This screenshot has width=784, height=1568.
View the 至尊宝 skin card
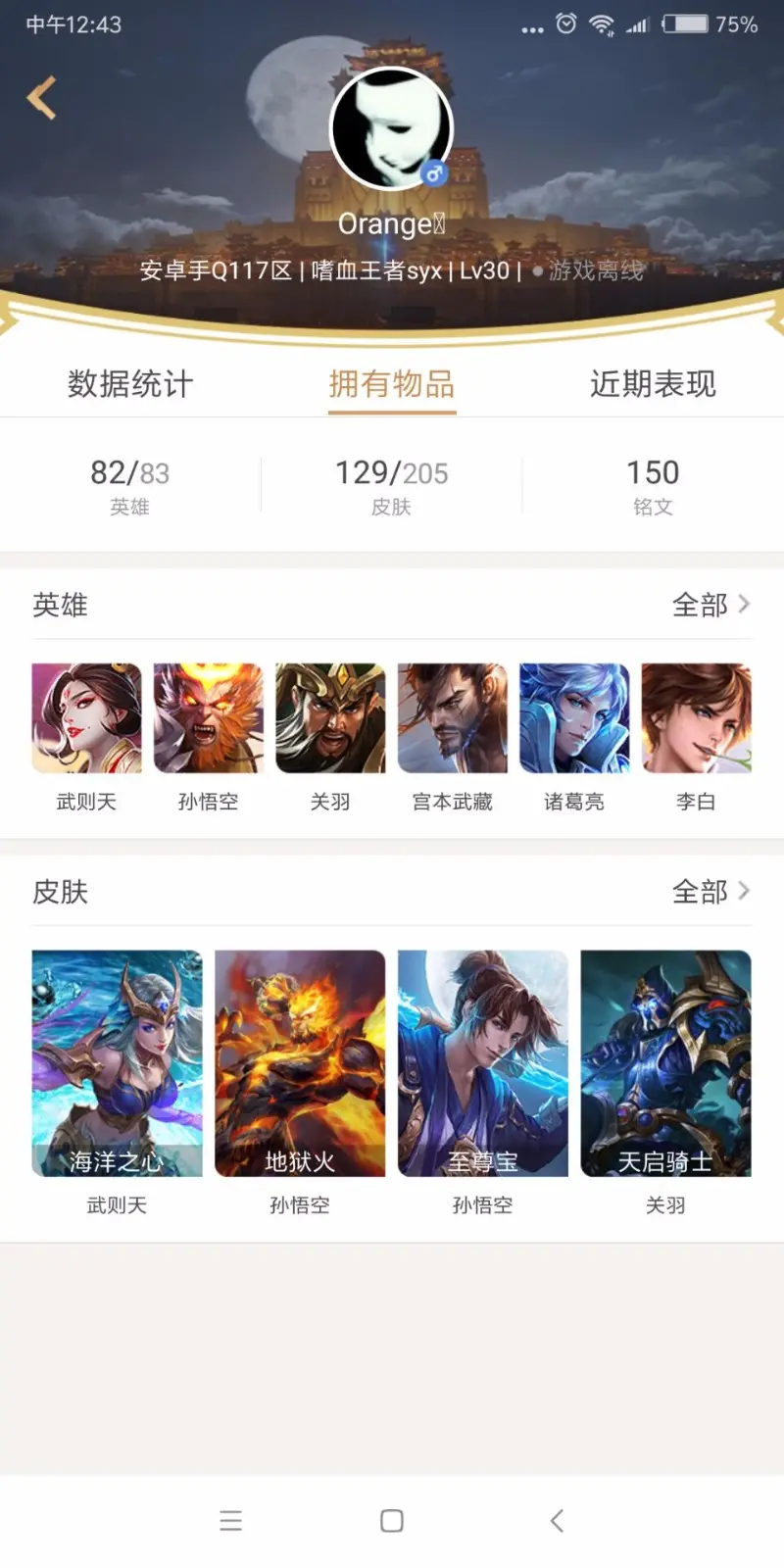483,1063
